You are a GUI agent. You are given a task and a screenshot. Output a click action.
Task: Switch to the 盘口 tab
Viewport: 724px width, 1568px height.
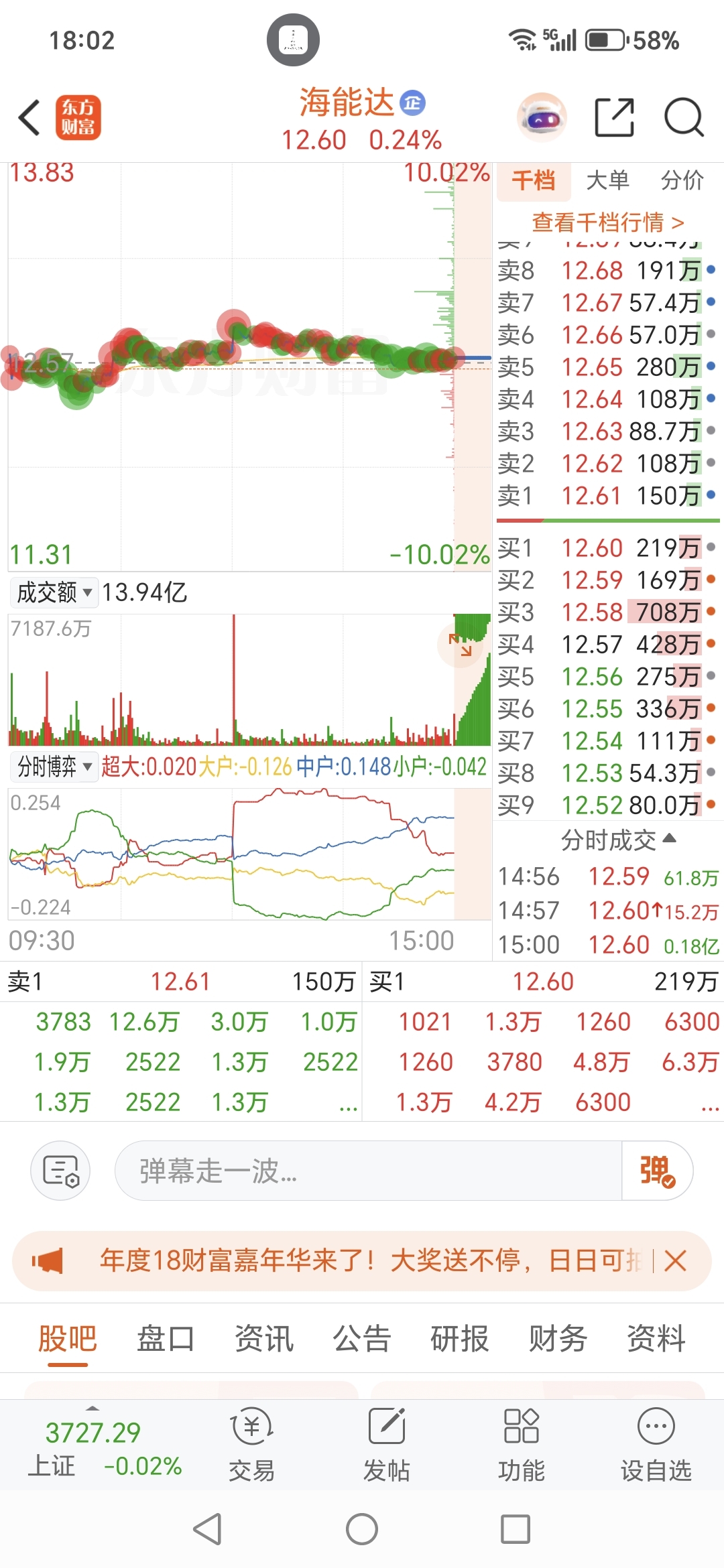[166, 1339]
